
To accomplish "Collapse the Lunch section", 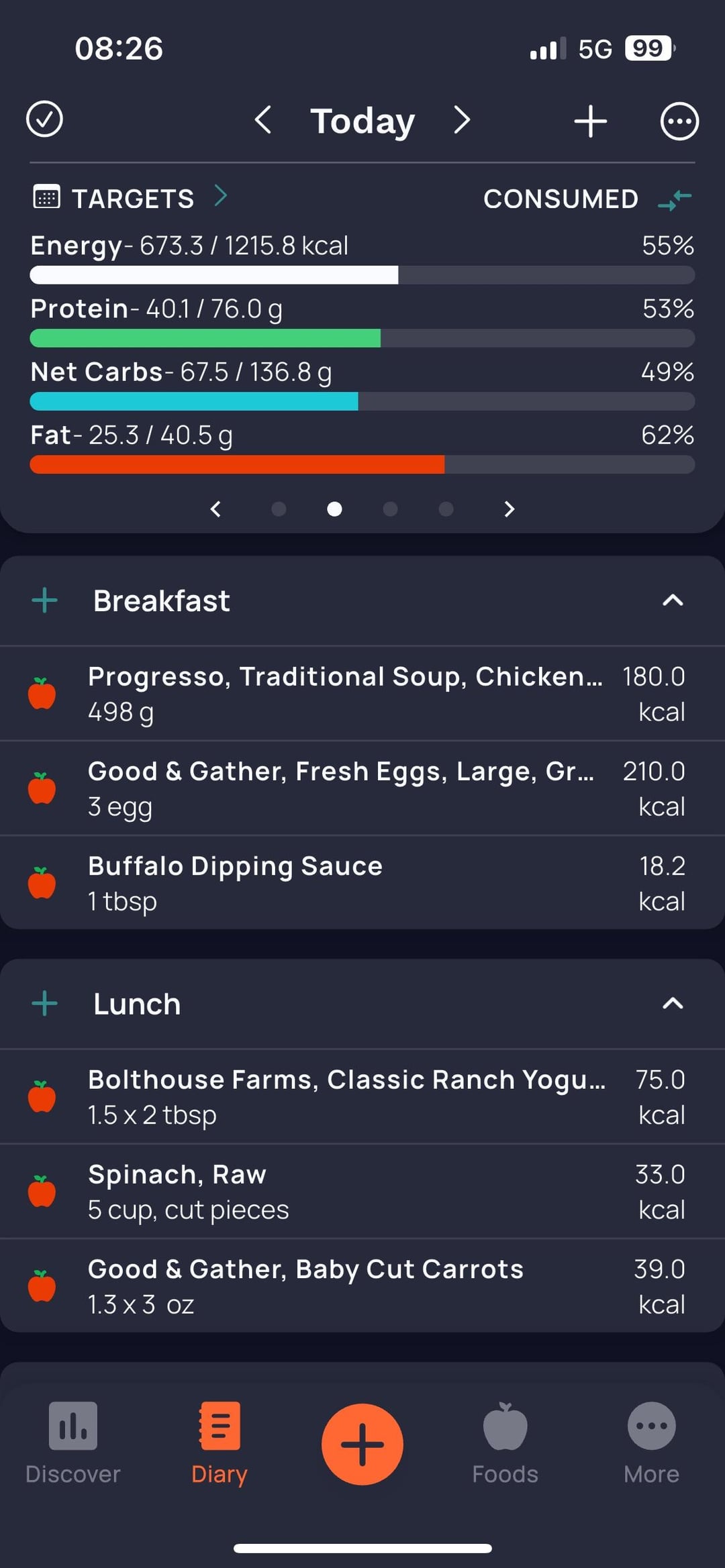I will [x=673, y=1004].
